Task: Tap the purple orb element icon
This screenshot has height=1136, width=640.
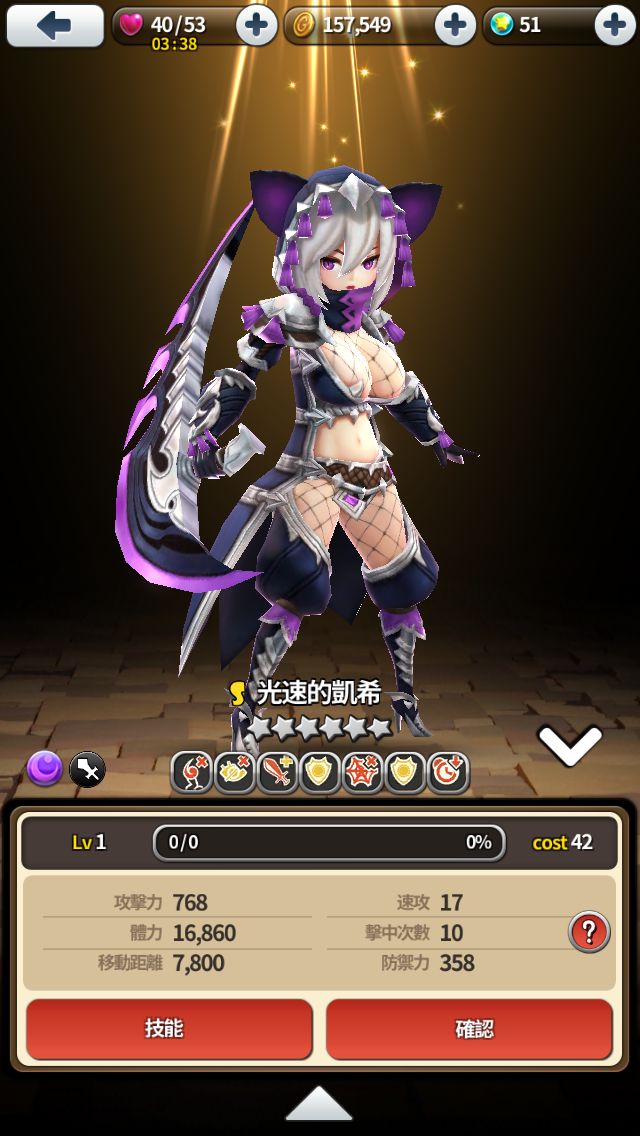Action: click(x=45, y=769)
